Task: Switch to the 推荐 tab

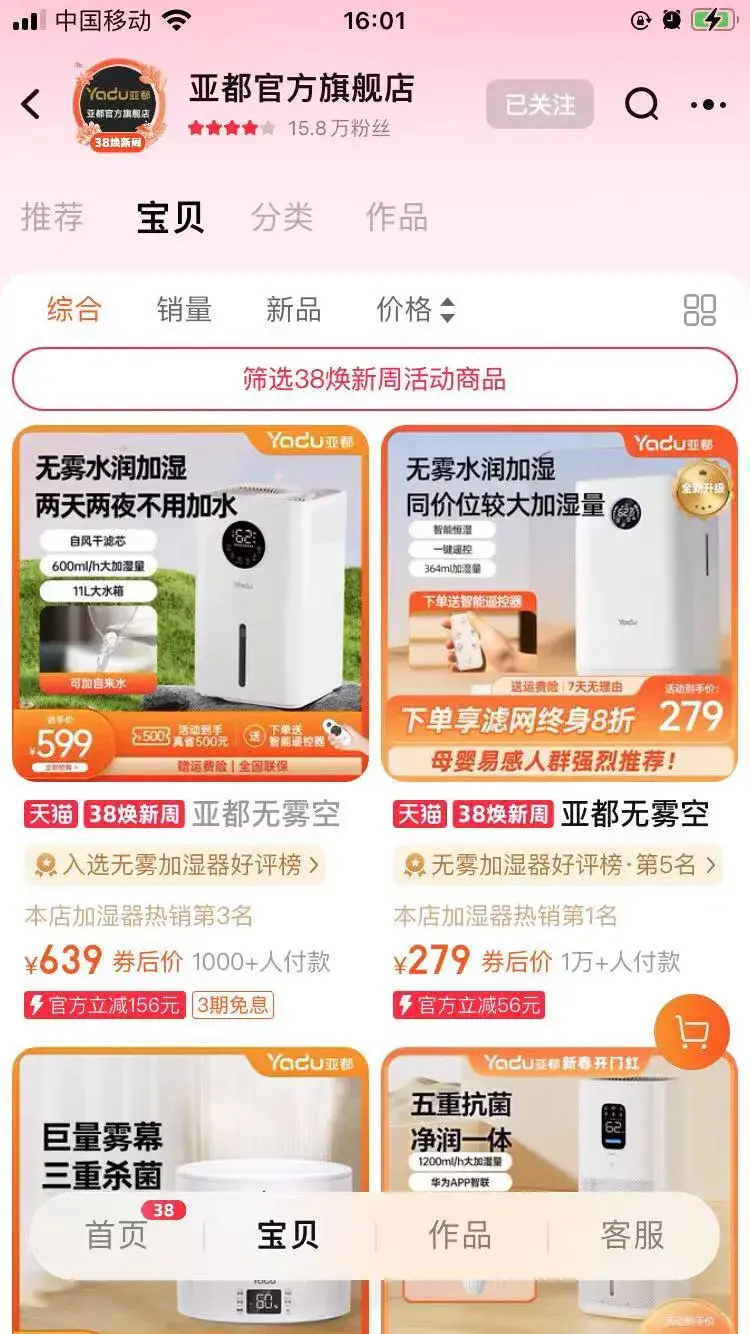Action: pos(52,217)
